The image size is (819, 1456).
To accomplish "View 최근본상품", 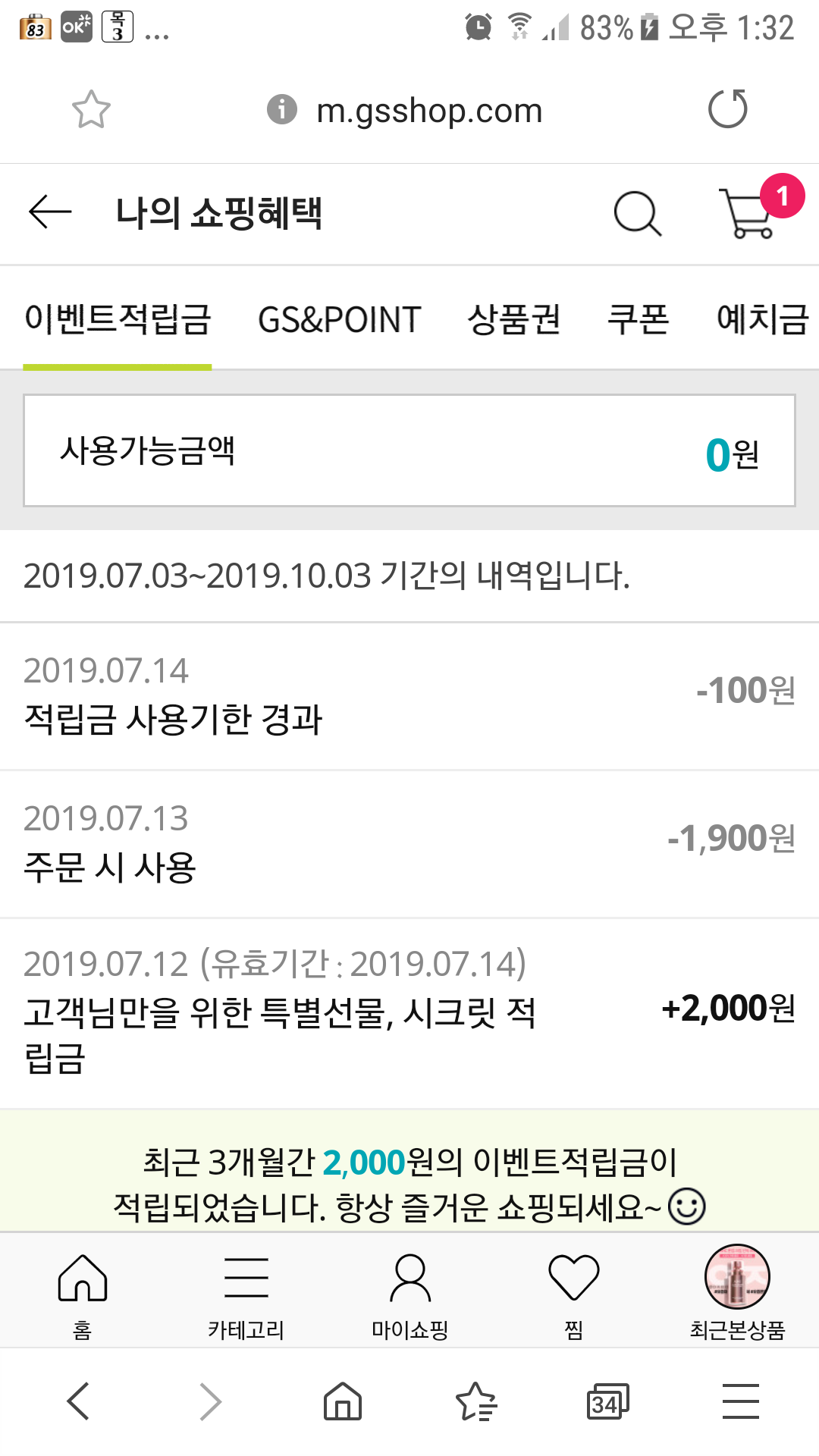I will click(737, 1292).
